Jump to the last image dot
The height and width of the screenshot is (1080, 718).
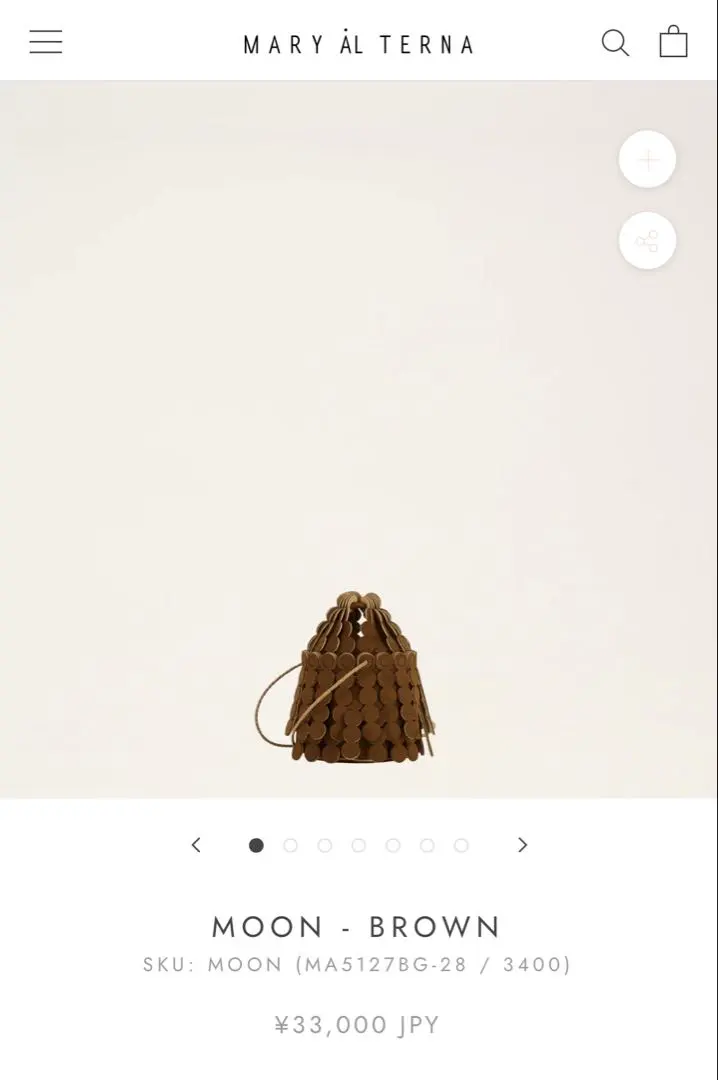coord(461,845)
